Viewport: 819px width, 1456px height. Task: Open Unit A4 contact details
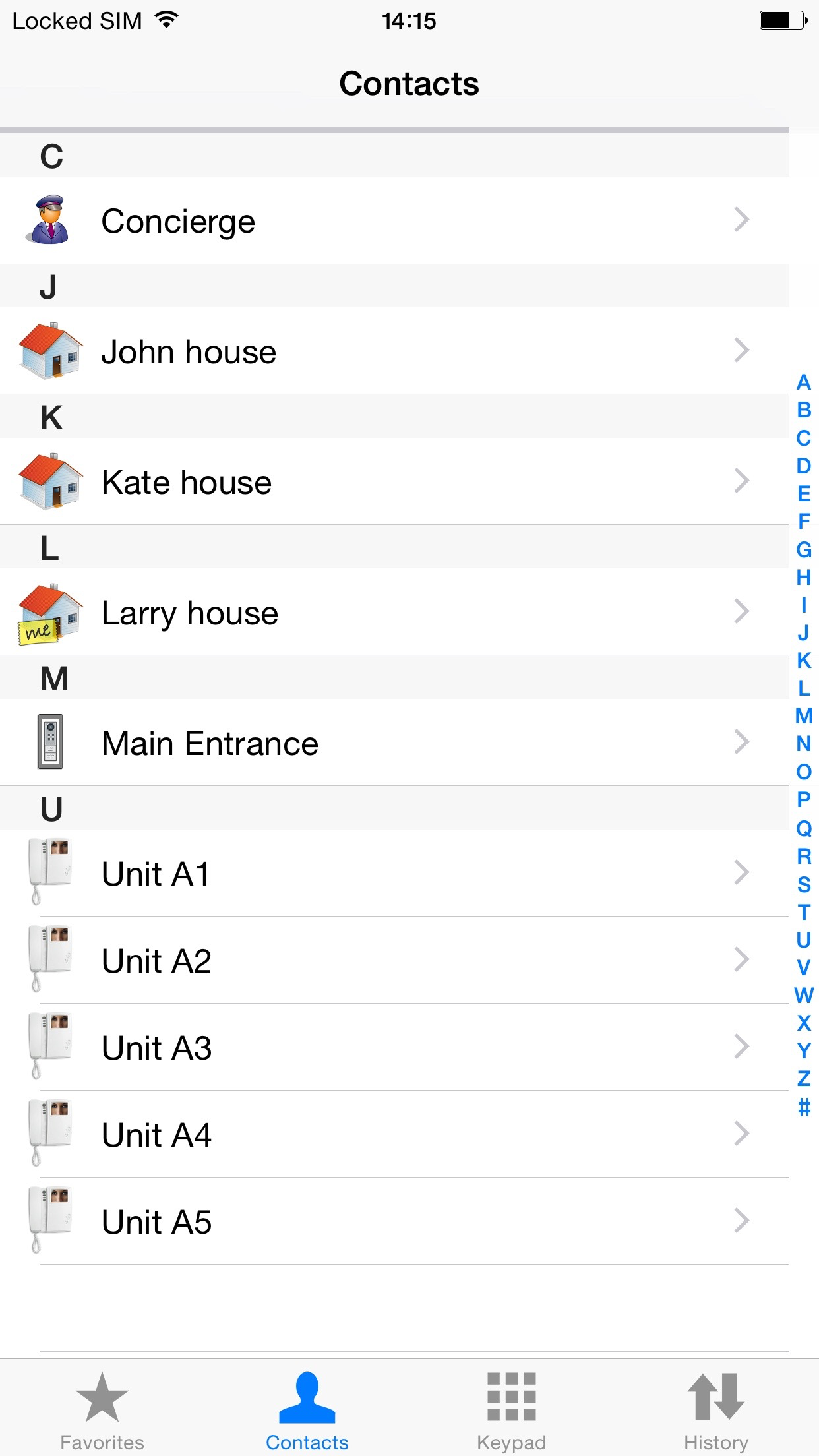pyautogui.click(x=394, y=1135)
